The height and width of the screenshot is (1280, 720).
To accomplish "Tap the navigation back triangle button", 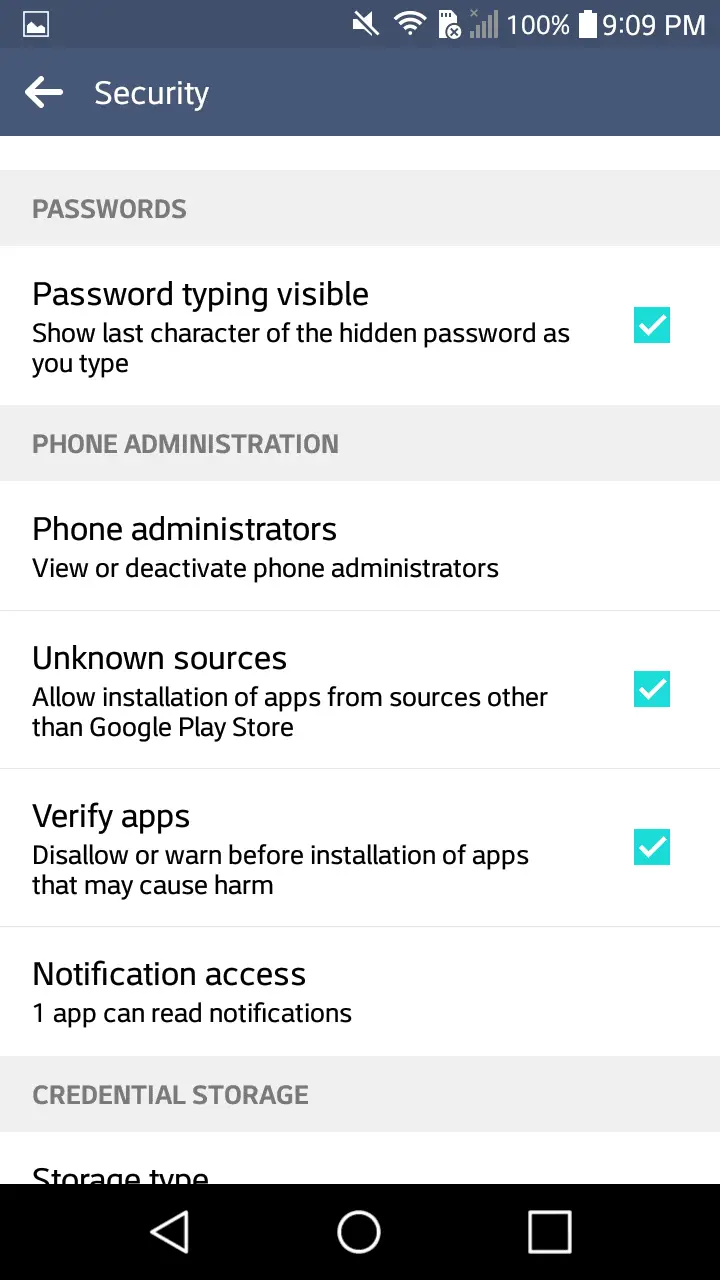I will point(170,1232).
